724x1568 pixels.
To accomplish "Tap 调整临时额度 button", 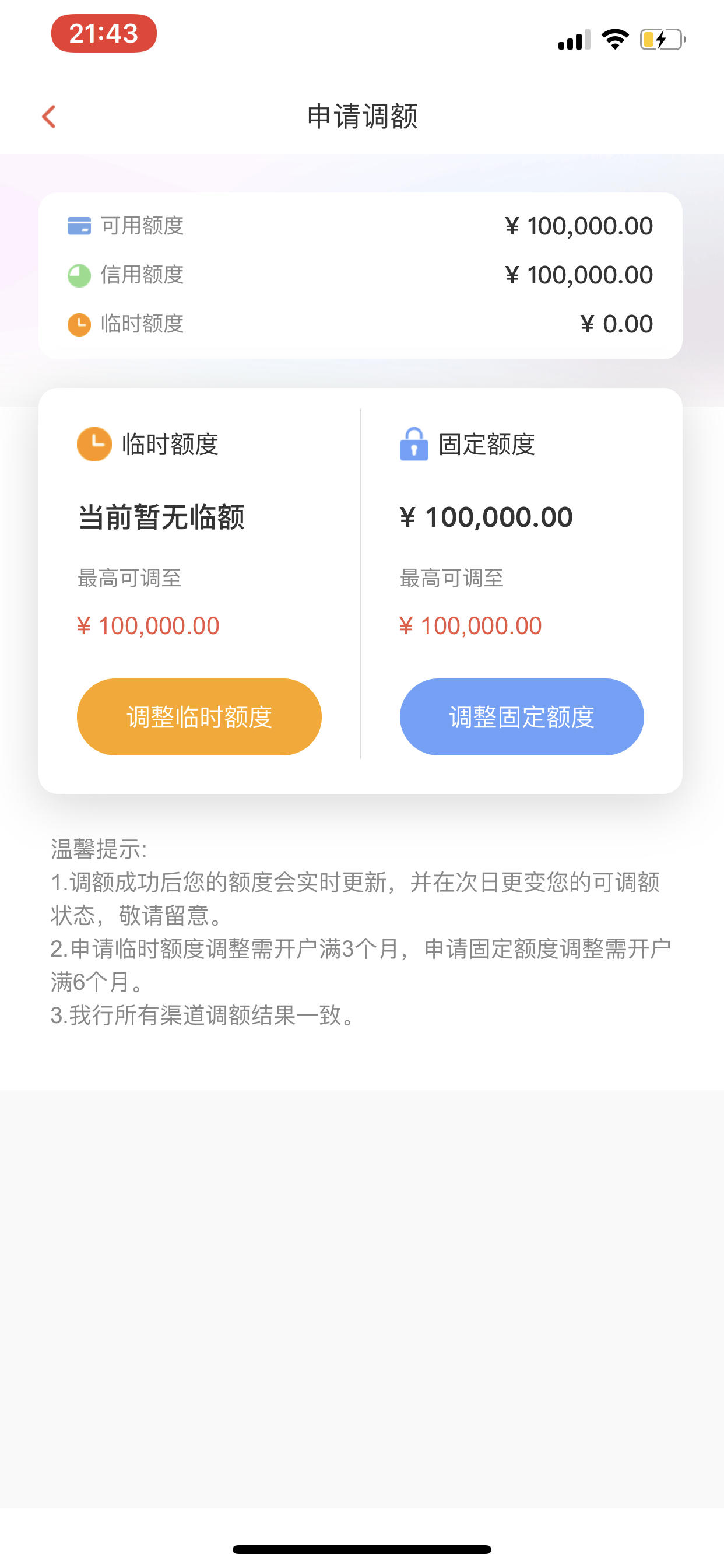I will pos(199,716).
